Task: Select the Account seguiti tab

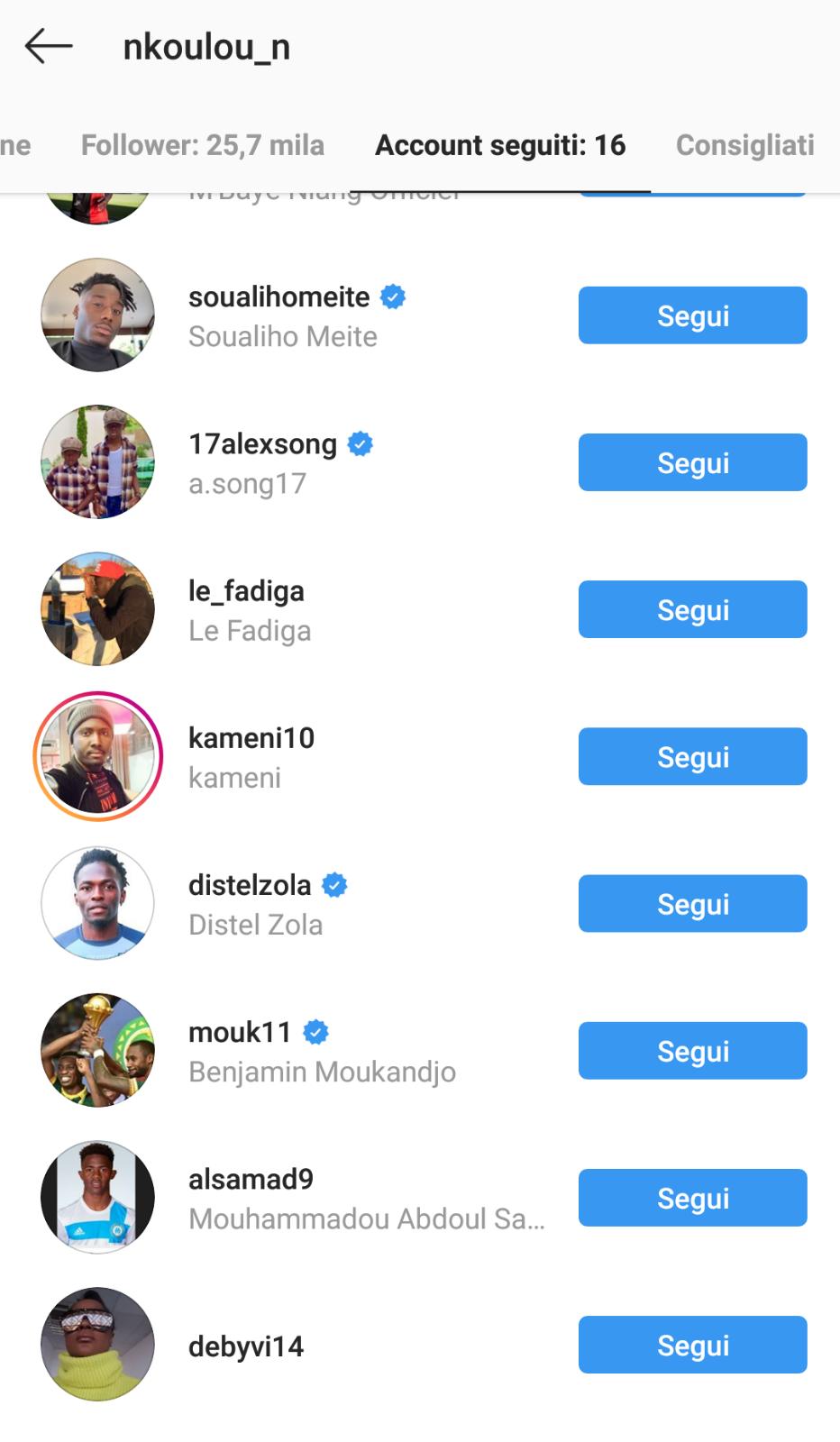Action: click(500, 145)
